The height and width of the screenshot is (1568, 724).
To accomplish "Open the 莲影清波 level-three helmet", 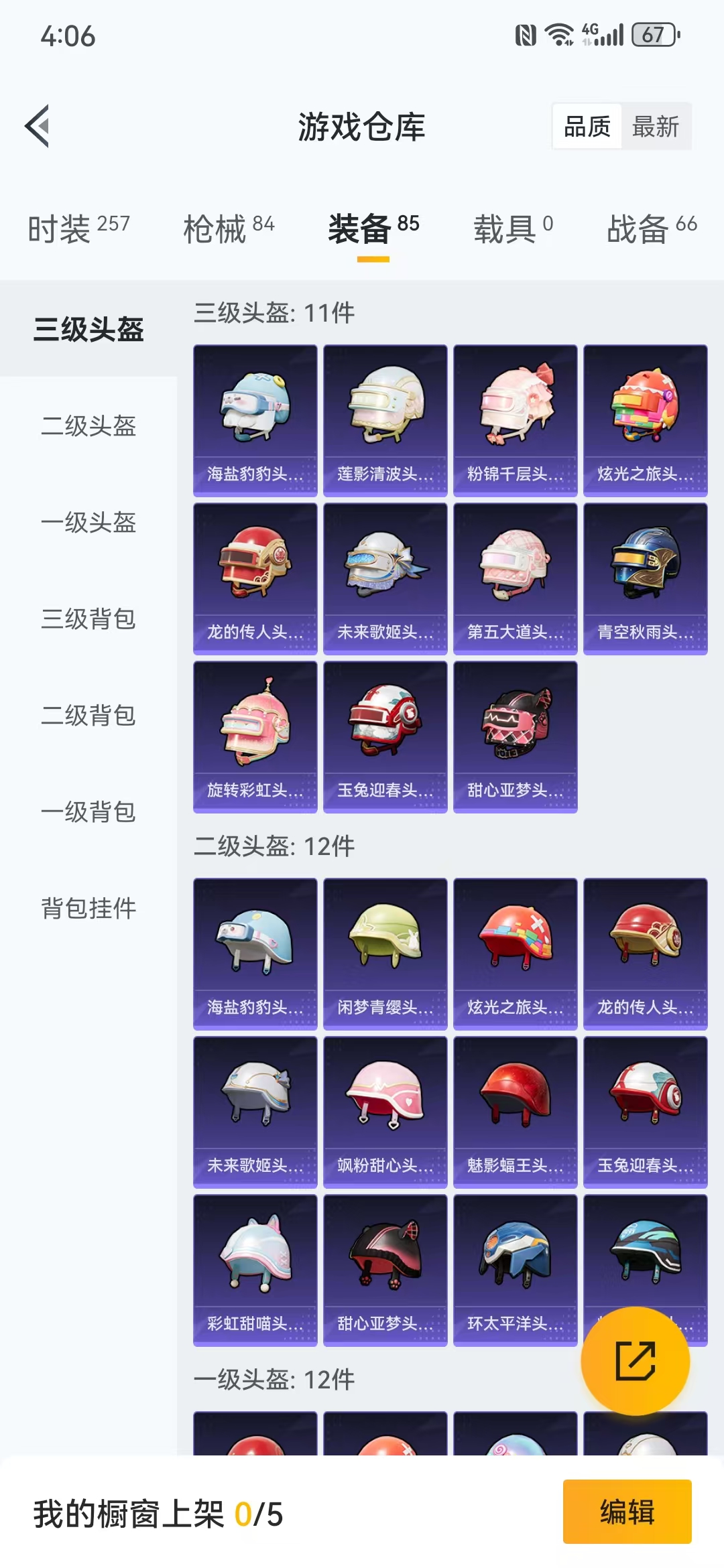I will point(385,420).
